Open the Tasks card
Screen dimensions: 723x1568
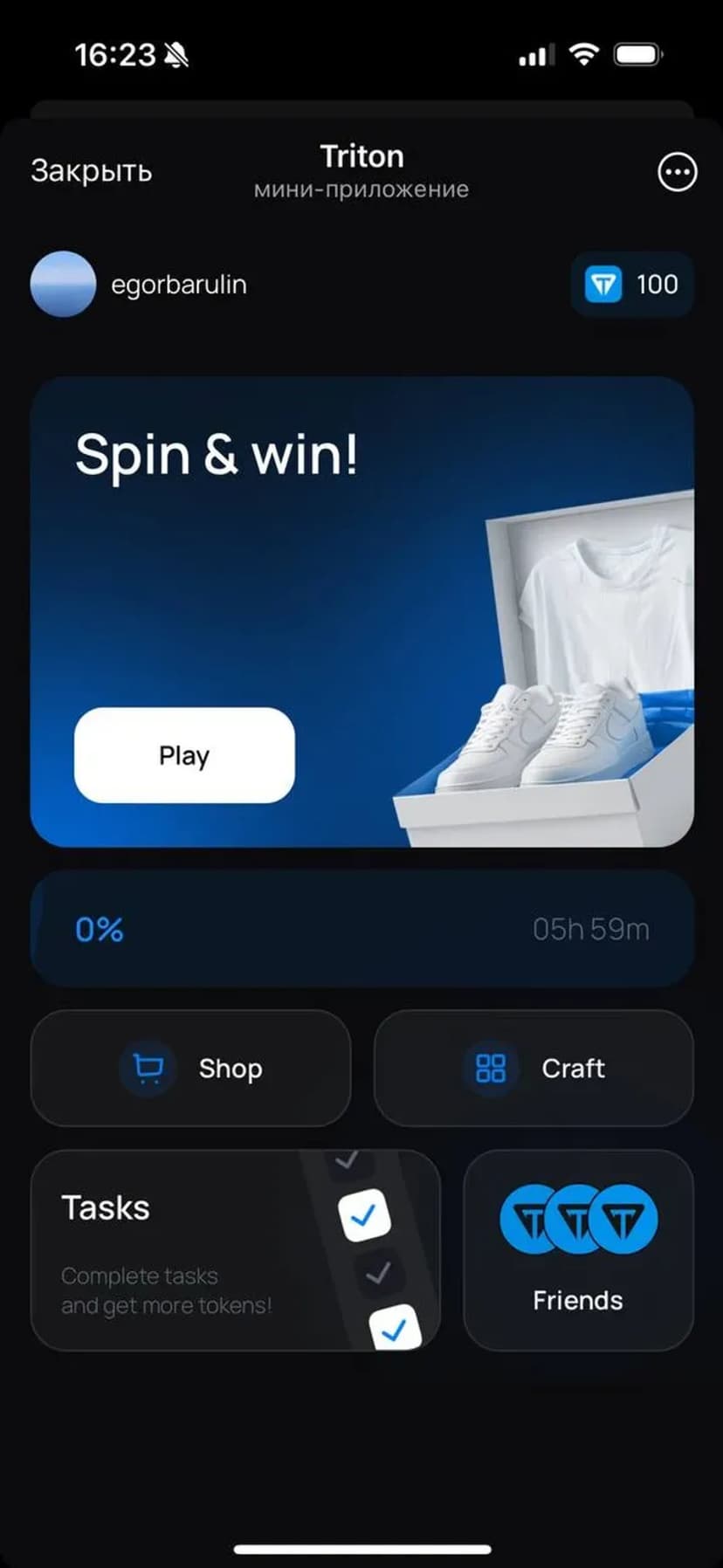[235, 1250]
